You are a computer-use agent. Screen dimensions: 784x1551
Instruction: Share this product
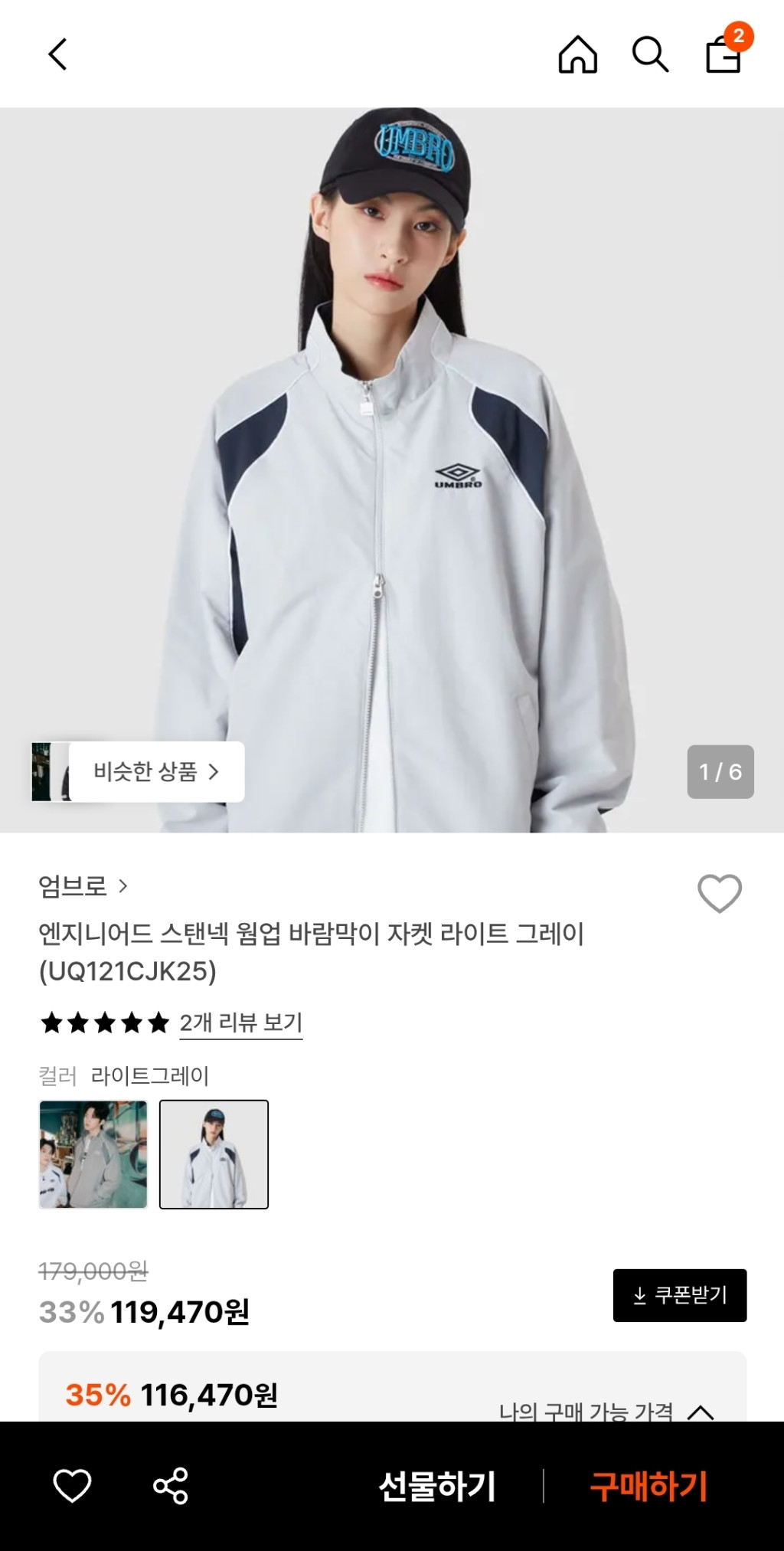click(171, 1486)
